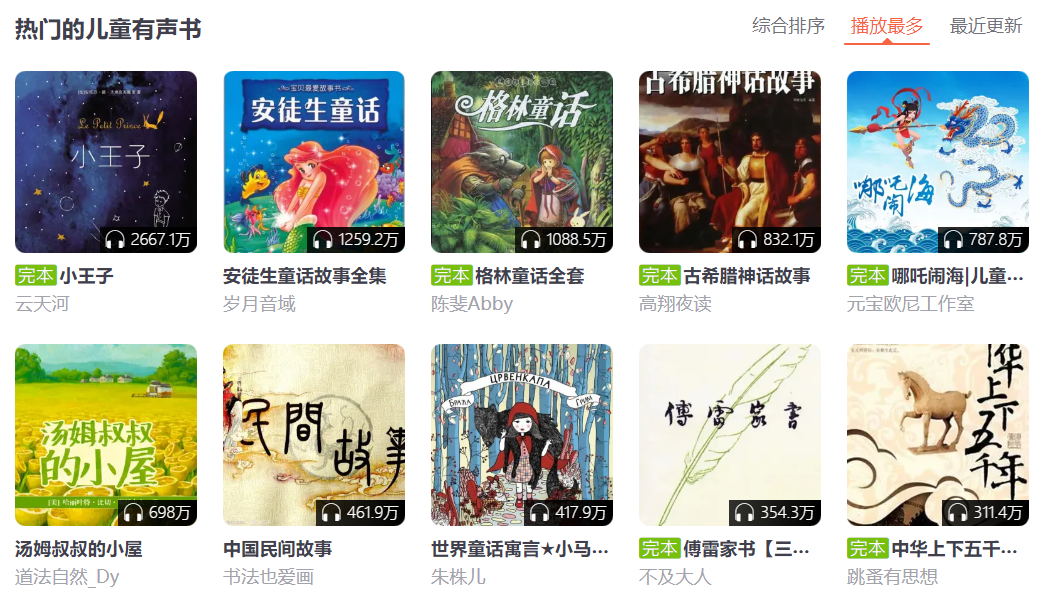
Task: Visit 跳蚤有思想 author page
Action: click(892, 577)
